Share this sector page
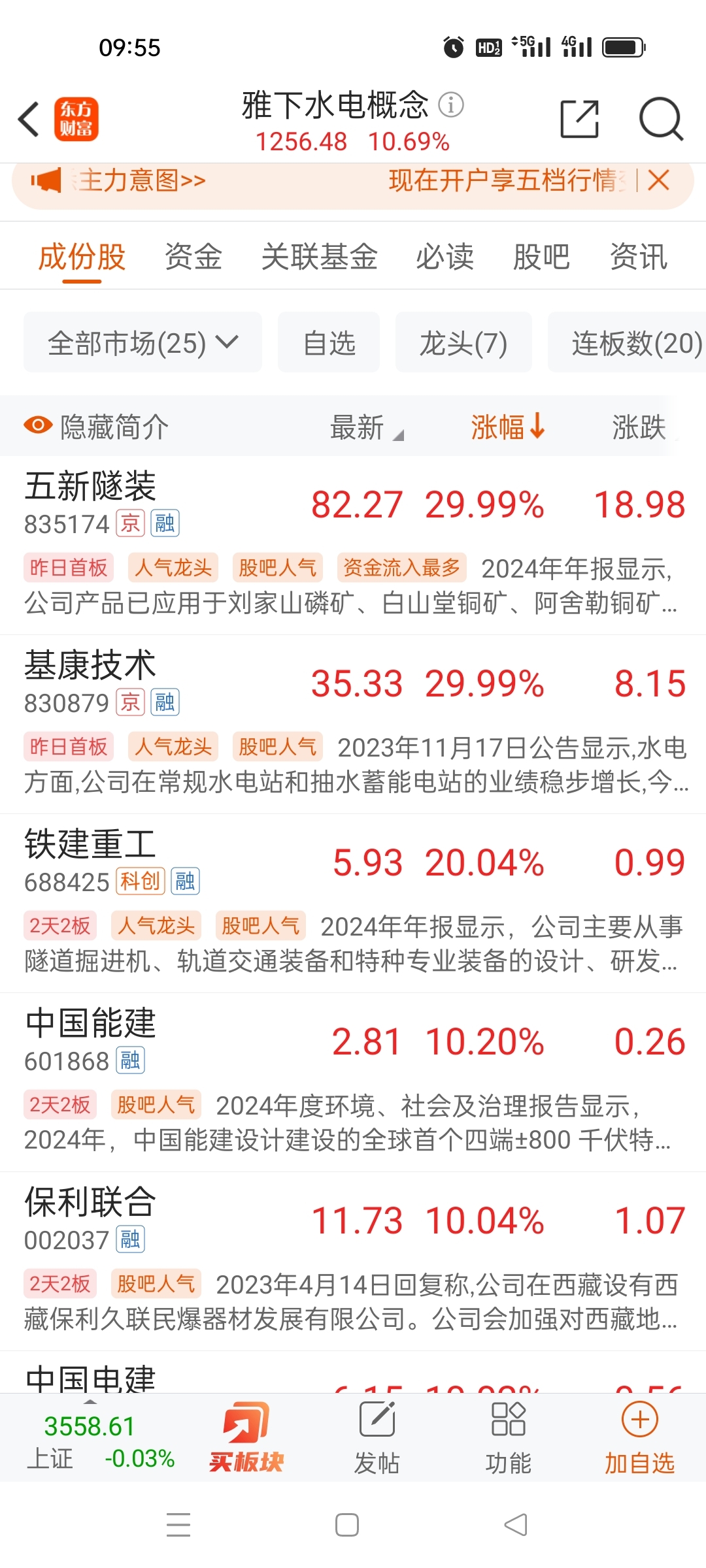Screen dimensions: 706x1568 coord(580,119)
